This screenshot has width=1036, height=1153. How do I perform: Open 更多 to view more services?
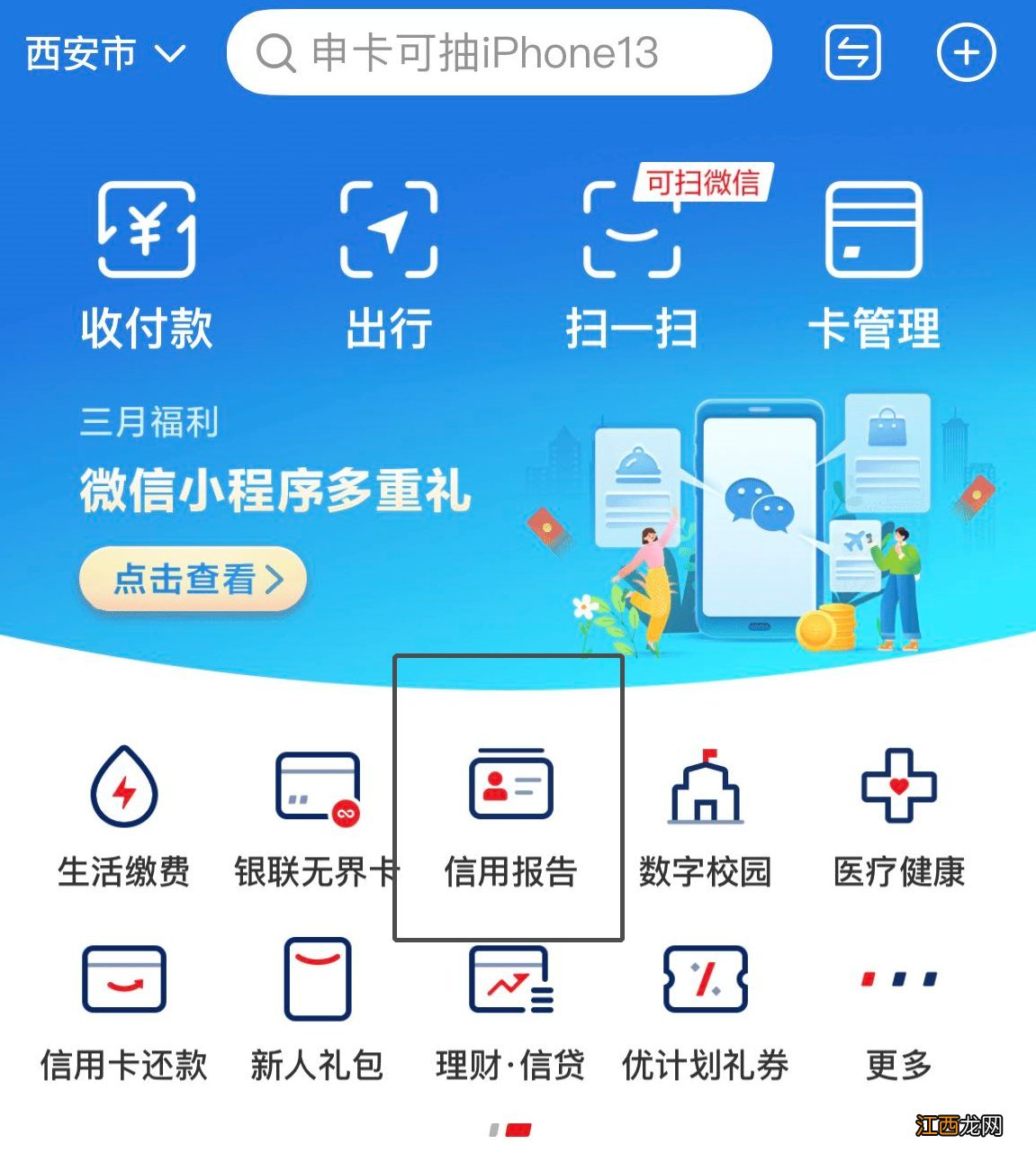point(900,1013)
